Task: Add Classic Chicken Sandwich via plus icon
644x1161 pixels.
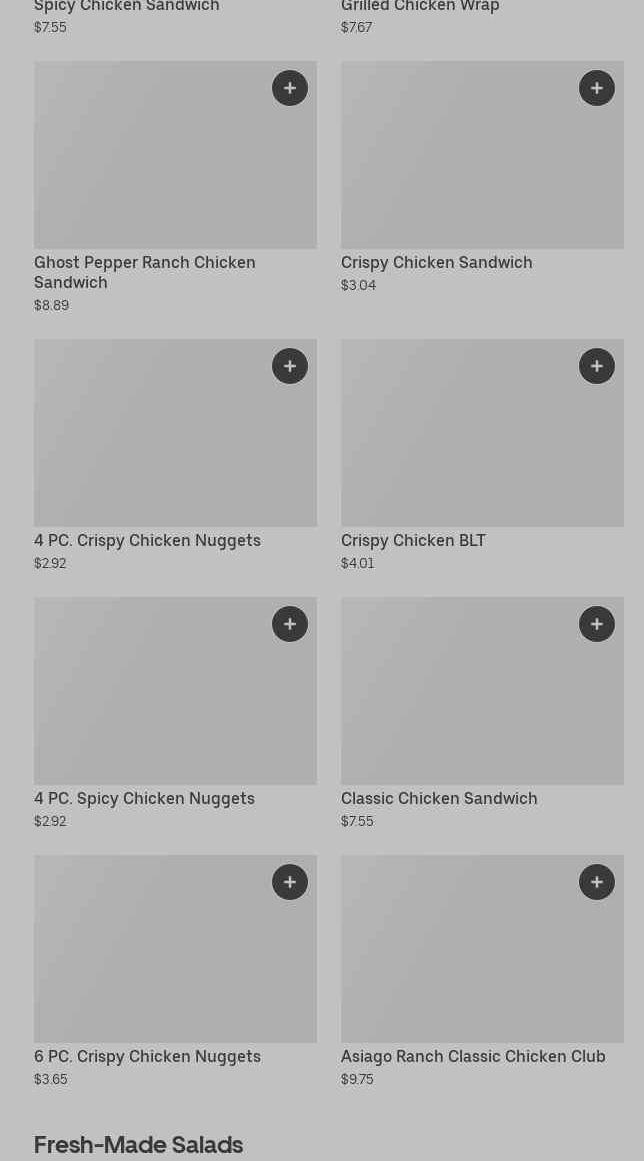Action: coord(597,624)
